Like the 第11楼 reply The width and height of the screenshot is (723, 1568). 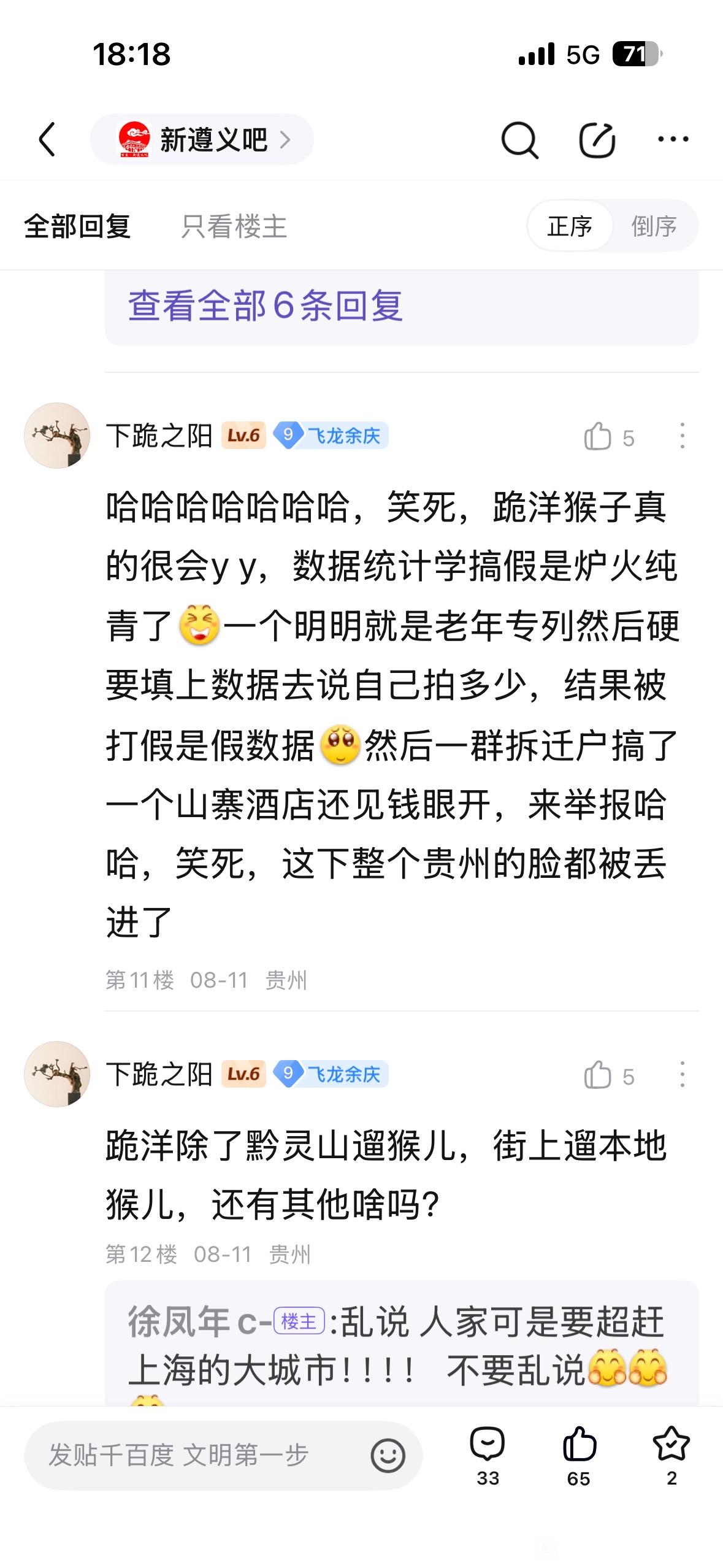click(598, 437)
